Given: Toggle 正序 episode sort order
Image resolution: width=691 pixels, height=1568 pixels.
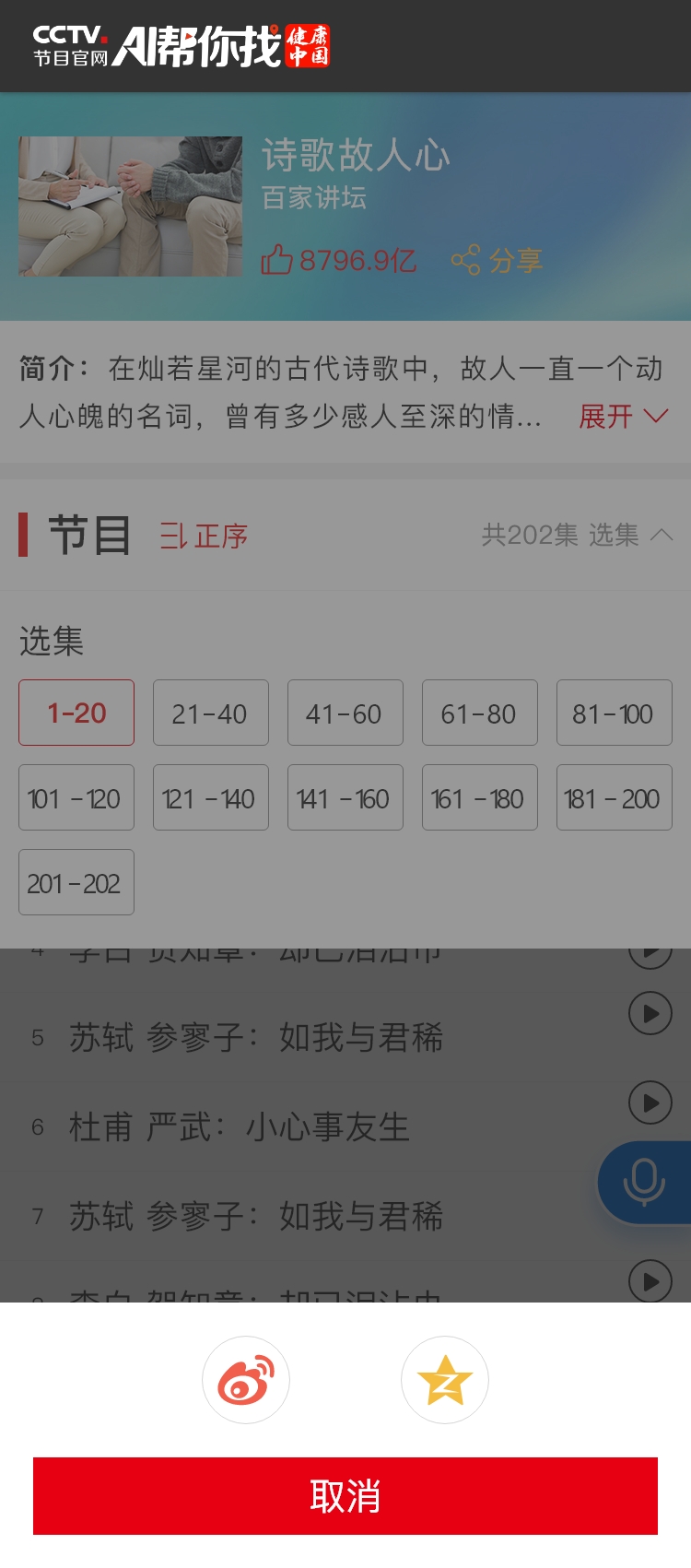Looking at the screenshot, I should coord(204,536).
